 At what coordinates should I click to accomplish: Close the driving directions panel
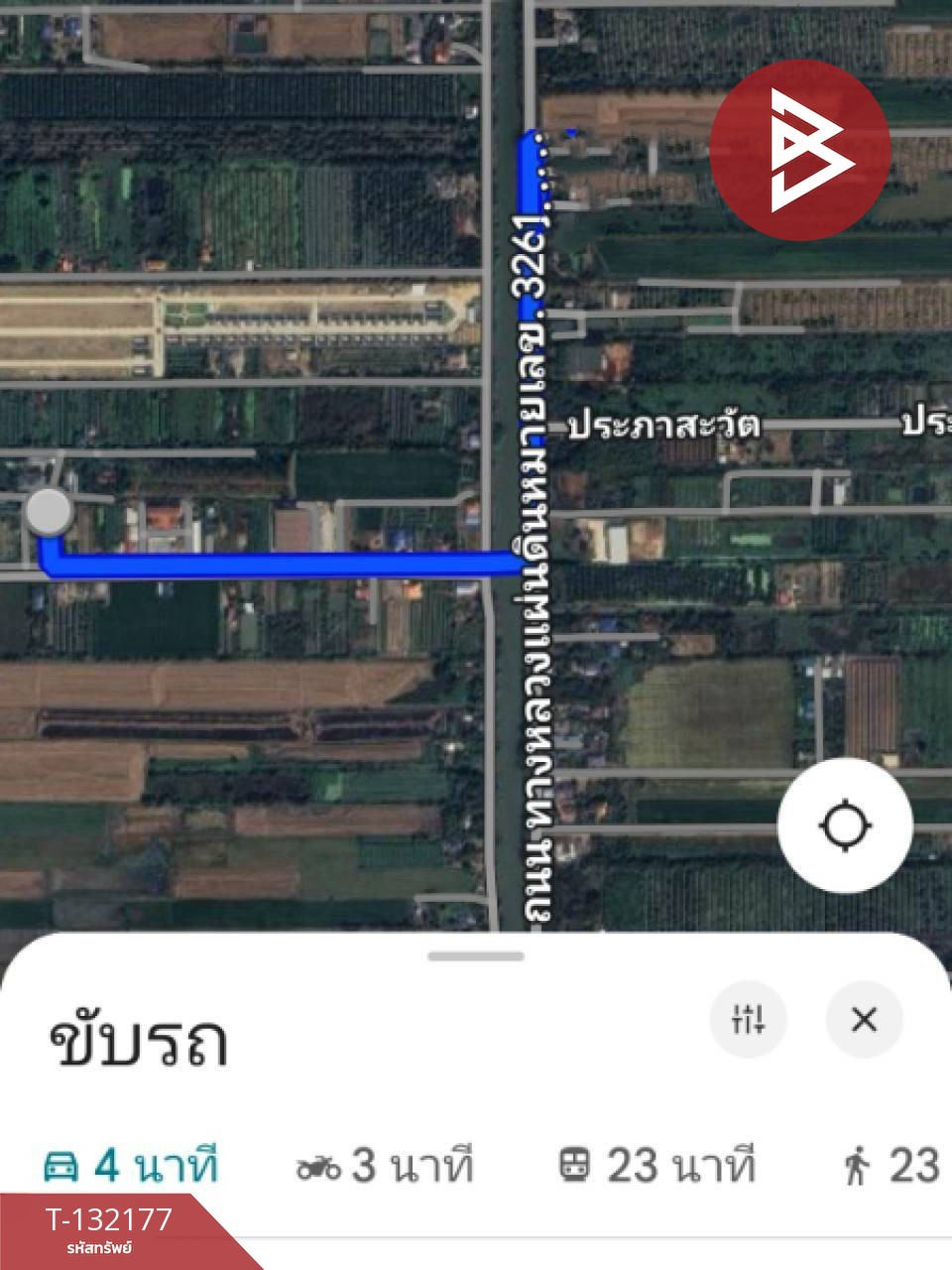click(864, 1019)
